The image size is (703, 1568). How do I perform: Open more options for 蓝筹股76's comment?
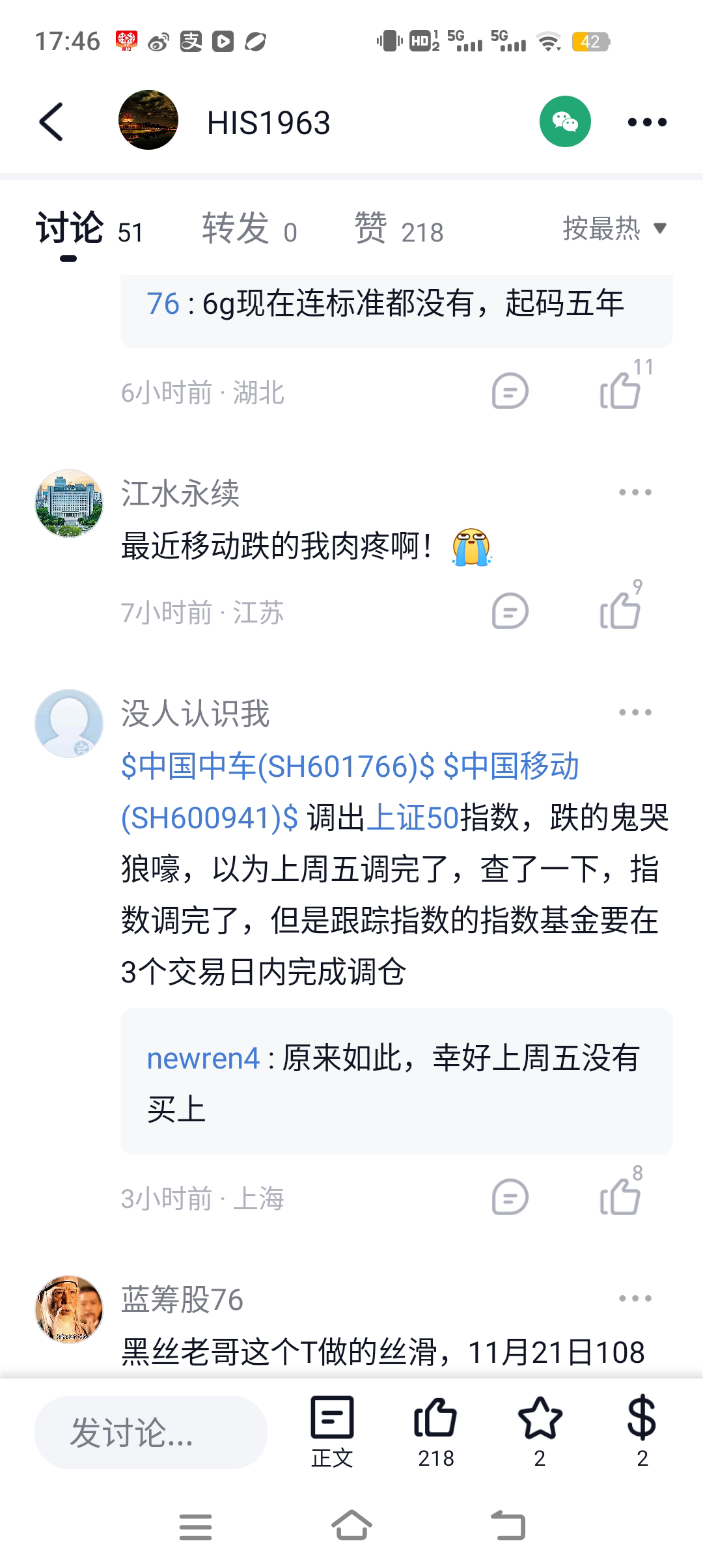(635, 1298)
